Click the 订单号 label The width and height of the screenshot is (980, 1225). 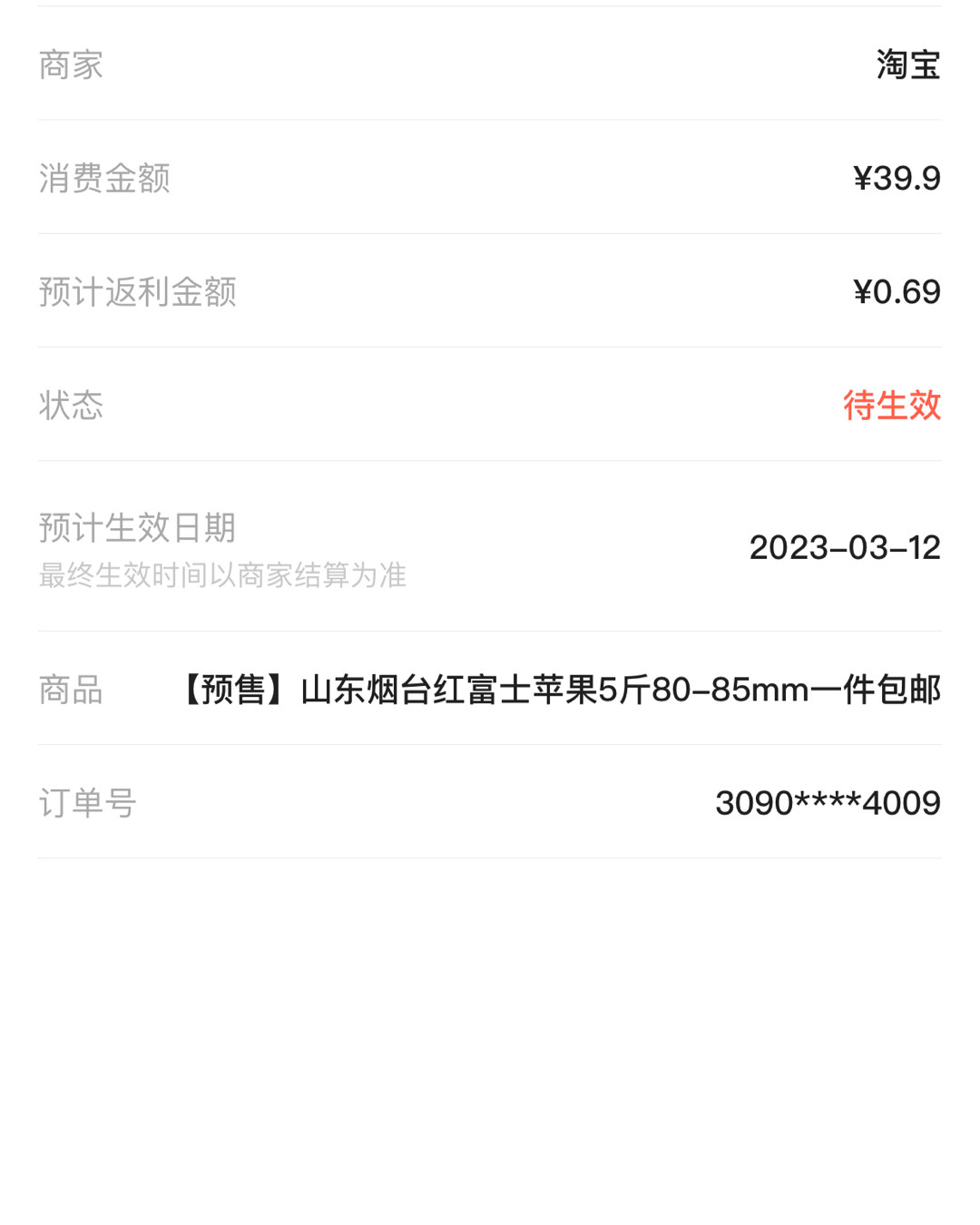(x=85, y=802)
